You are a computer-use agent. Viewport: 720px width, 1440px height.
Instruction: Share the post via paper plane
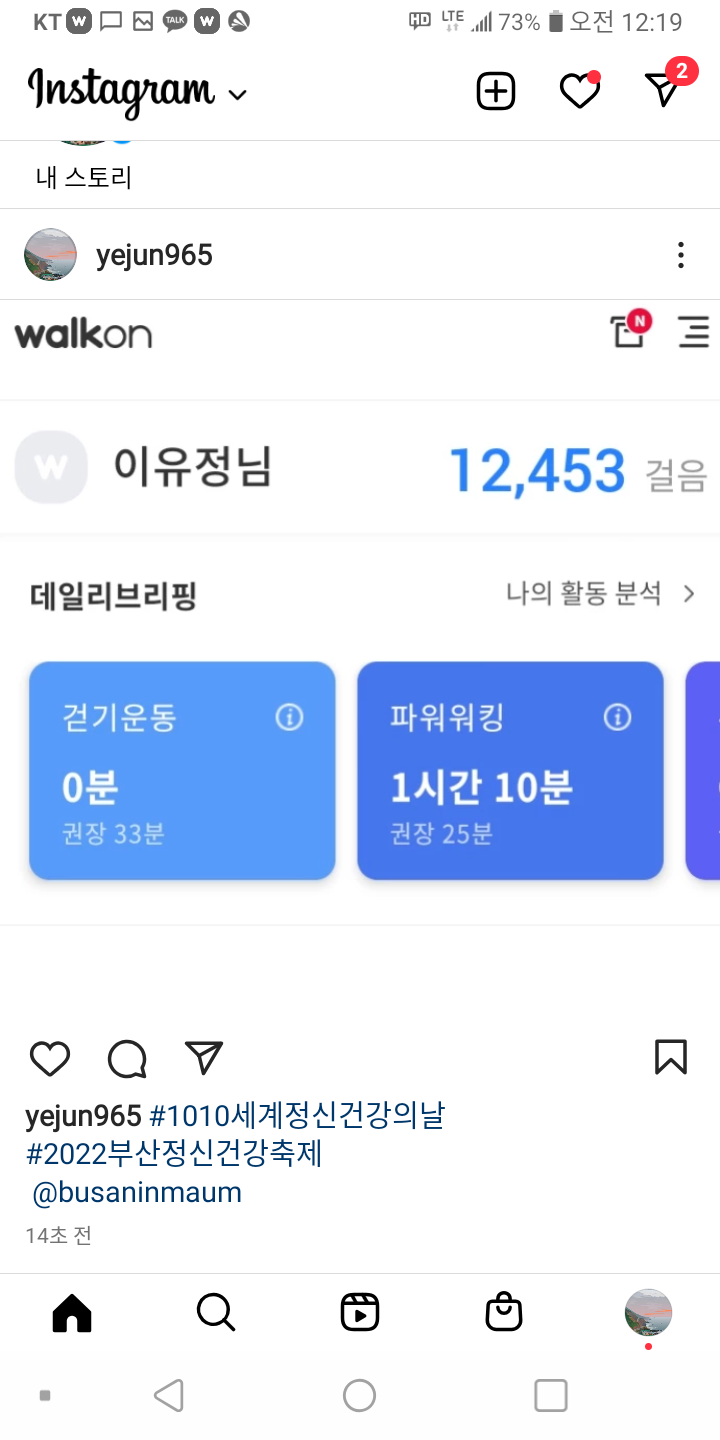(204, 1057)
